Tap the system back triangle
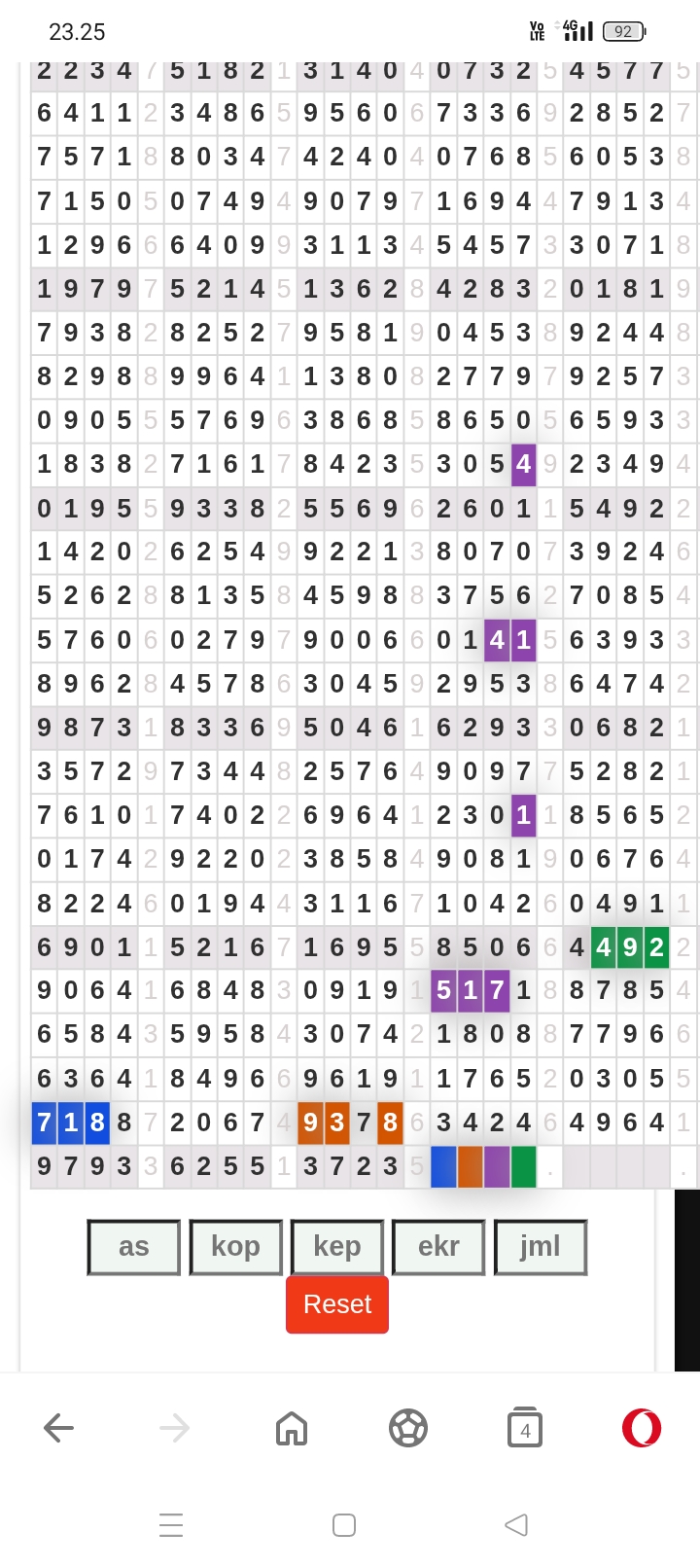Screen dimensions: 700x1568 click(x=516, y=1524)
